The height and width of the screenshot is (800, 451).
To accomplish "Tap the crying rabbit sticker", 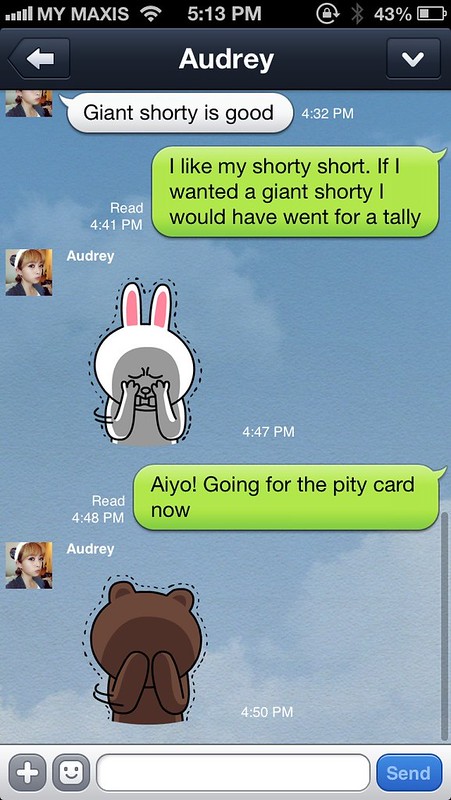I will pos(145,362).
